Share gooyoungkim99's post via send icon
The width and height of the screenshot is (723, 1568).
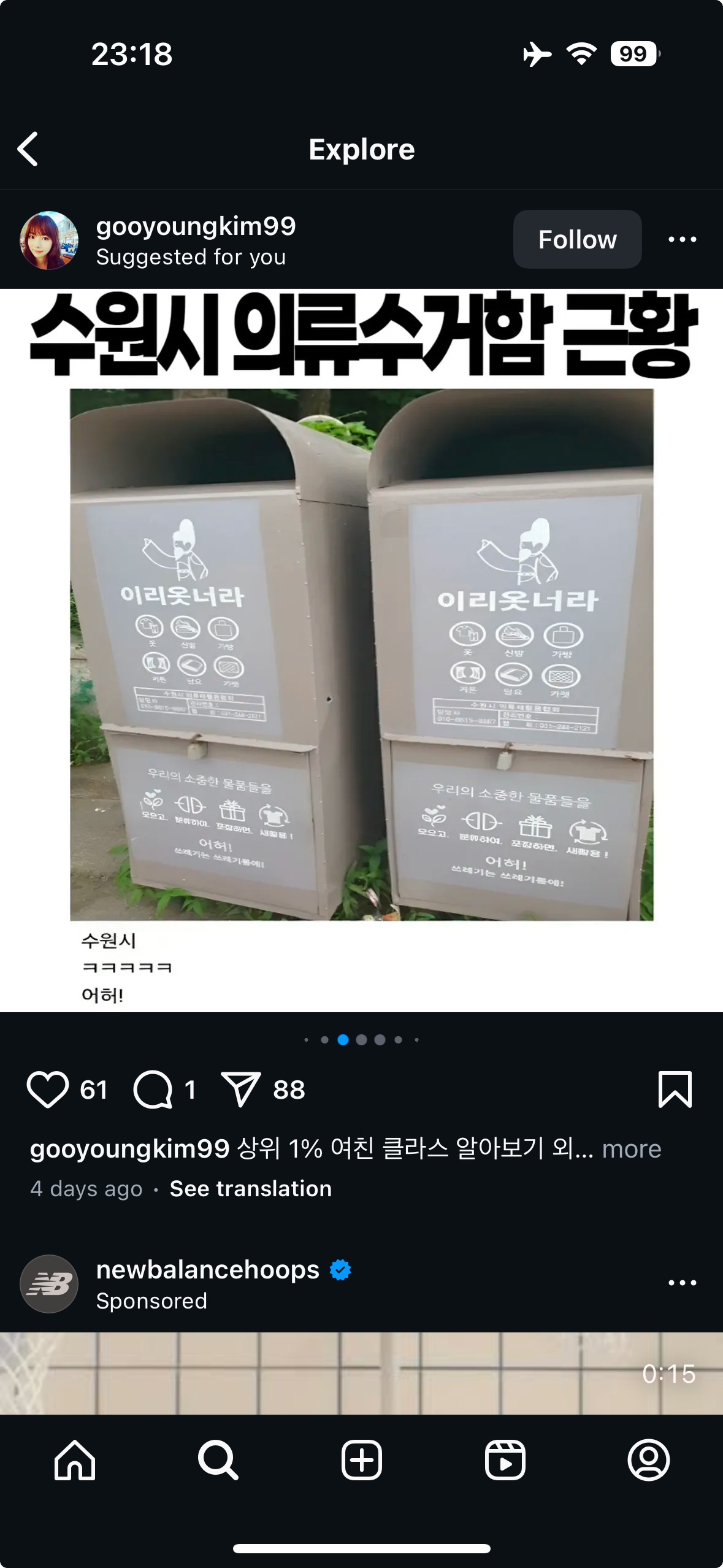pyautogui.click(x=241, y=1090)
